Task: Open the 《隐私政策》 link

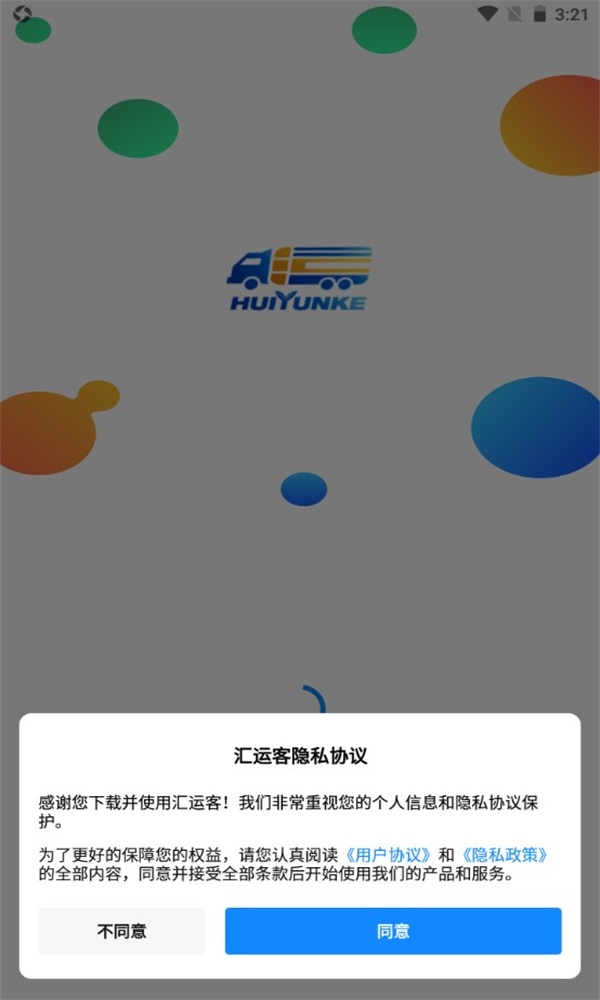Action: click(x=506, y=855)
